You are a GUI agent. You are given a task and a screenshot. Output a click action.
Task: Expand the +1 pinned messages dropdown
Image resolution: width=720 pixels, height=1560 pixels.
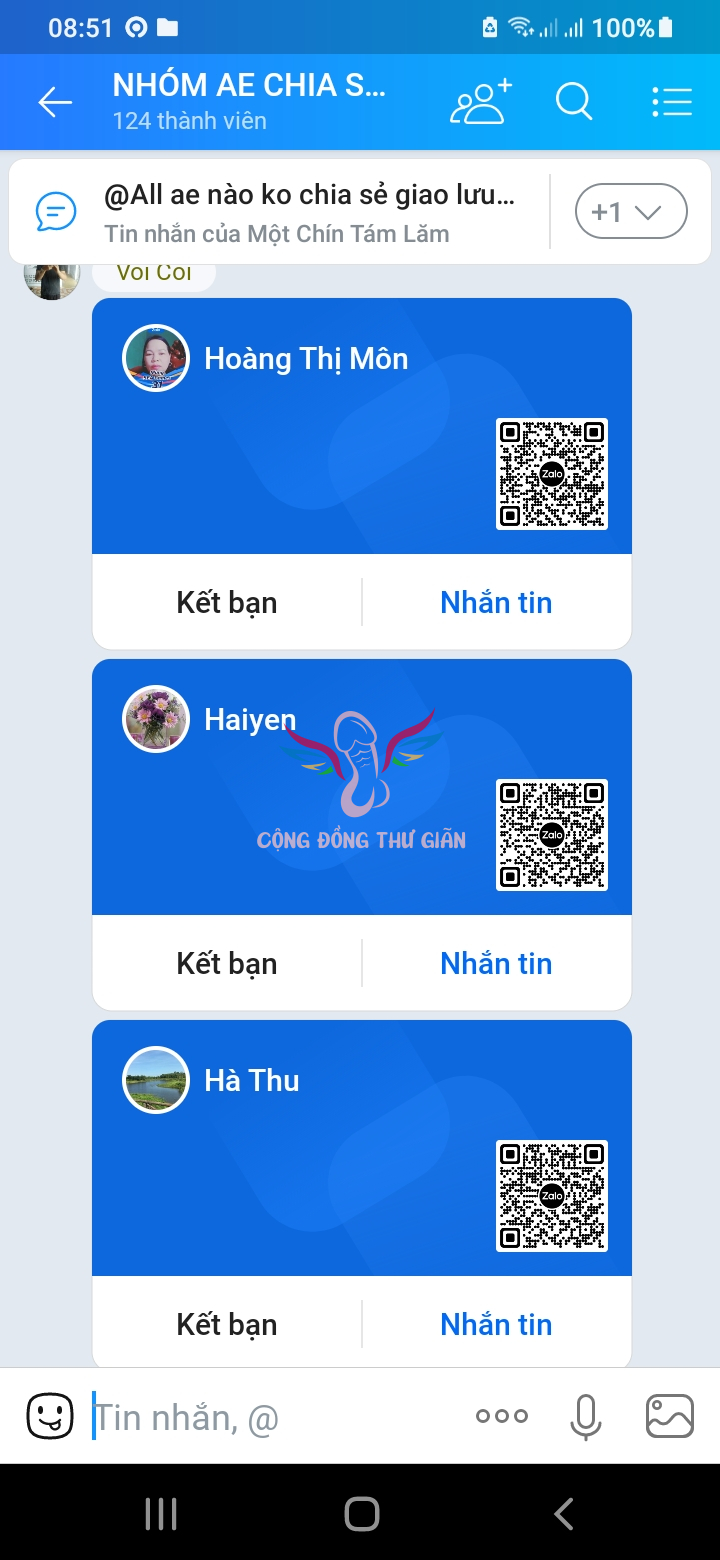click(631, 212)
